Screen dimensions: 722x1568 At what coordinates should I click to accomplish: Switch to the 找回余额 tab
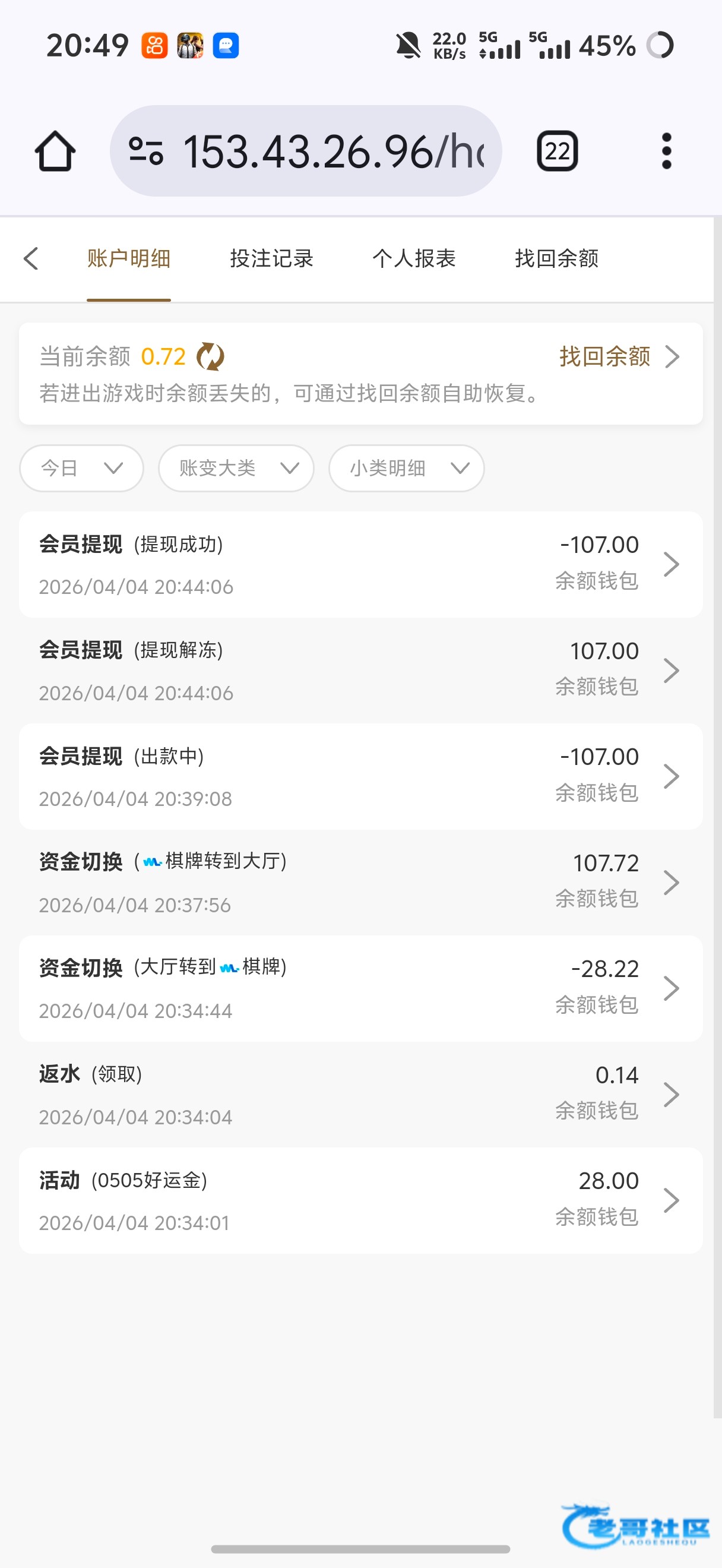point(556,259)
